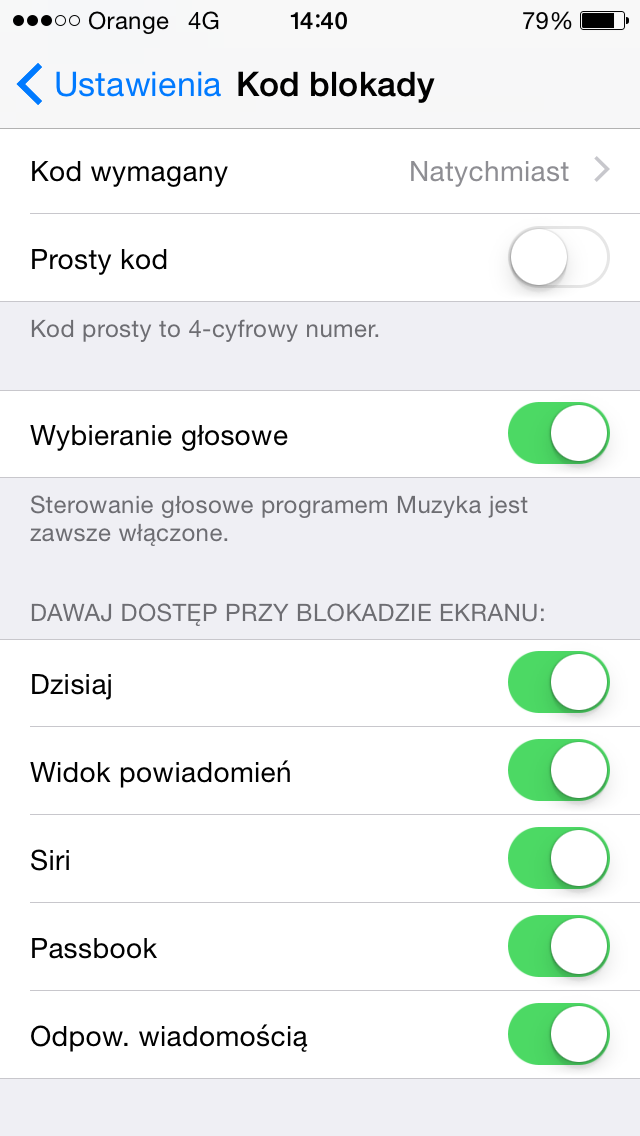Screen dimensions: 640x1136
Task: Turn off Wybieranie głosowe
Action: 559,433
